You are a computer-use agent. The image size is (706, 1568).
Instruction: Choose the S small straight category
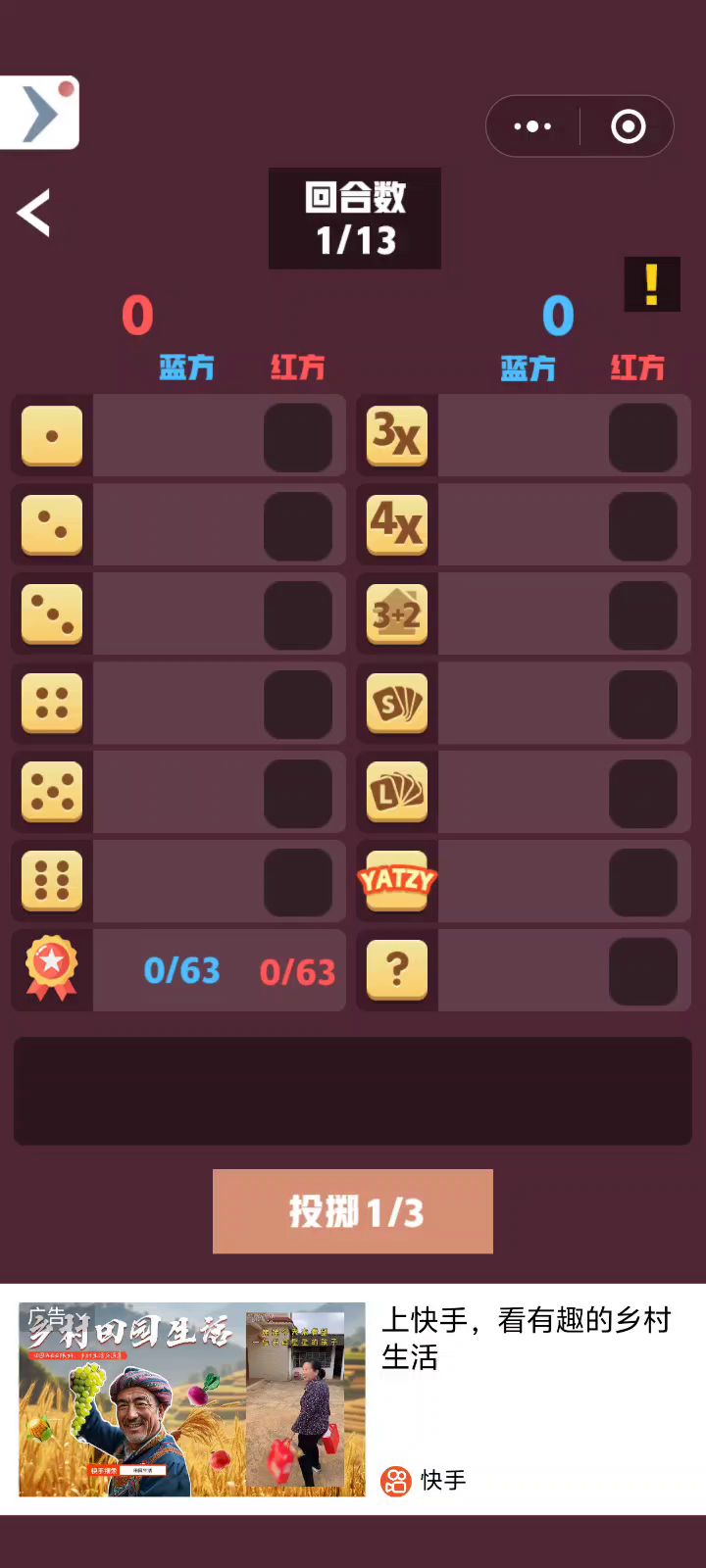pos(397,703)
